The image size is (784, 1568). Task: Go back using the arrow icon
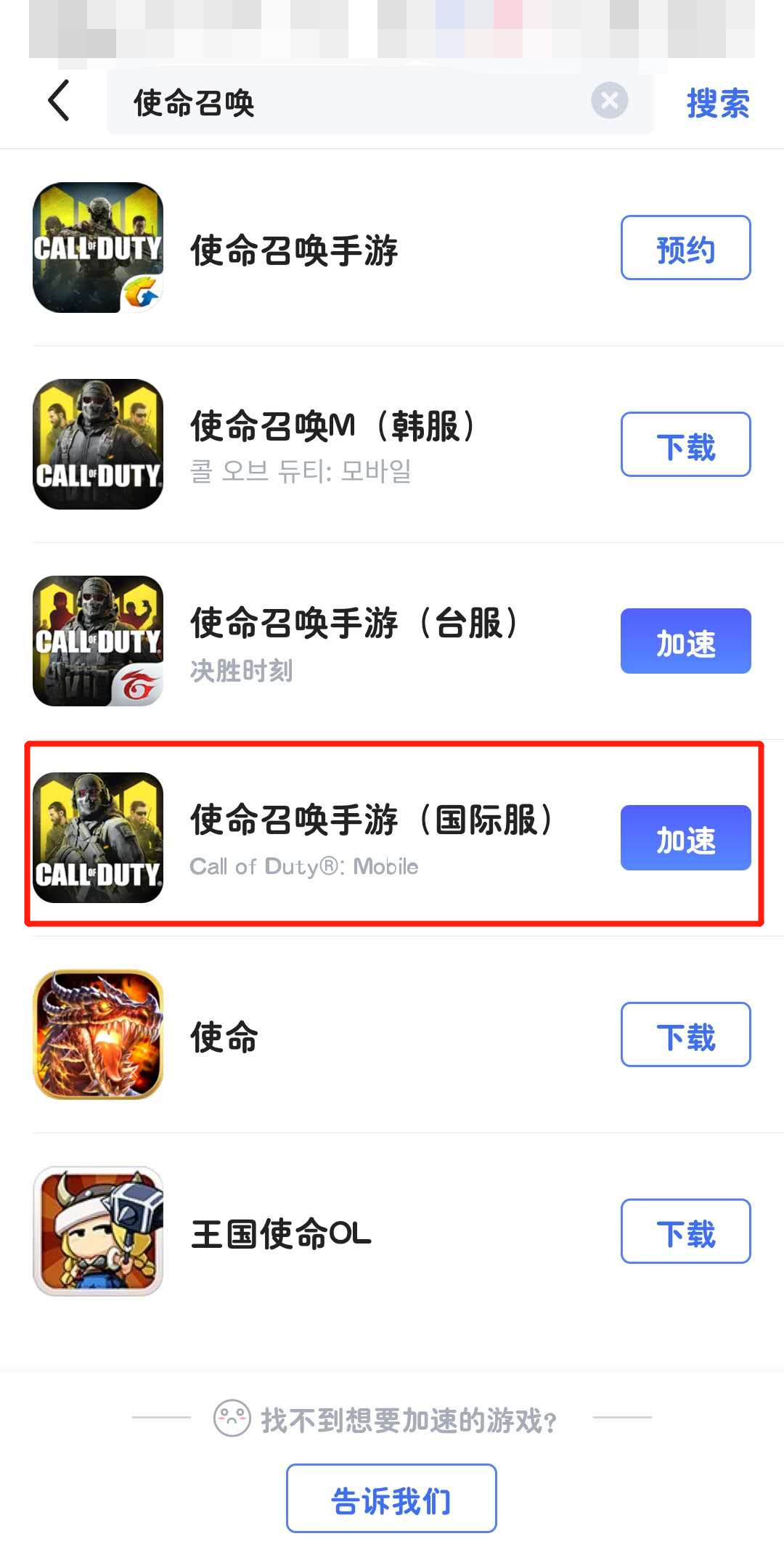(60, 101)
